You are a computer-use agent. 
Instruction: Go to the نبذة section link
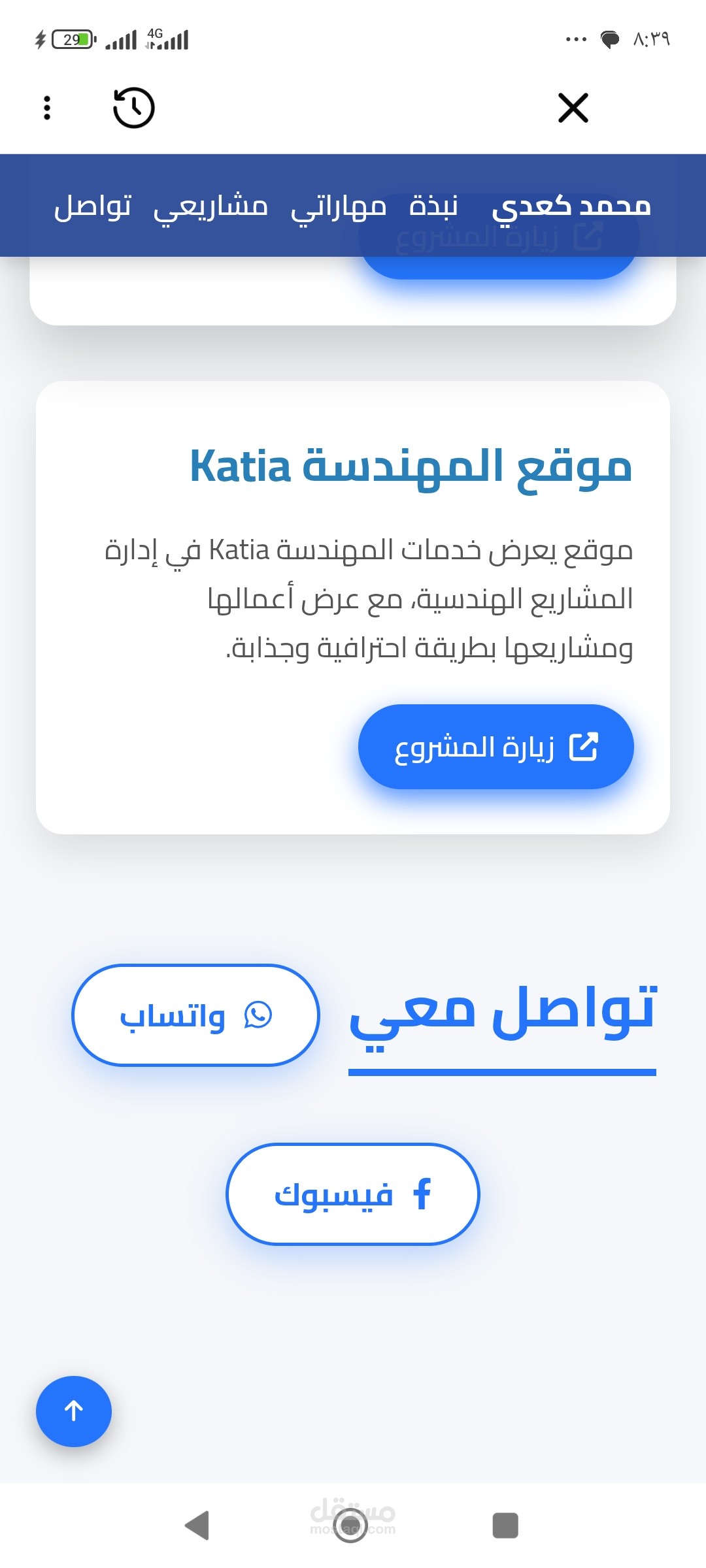tap(433, 206)
